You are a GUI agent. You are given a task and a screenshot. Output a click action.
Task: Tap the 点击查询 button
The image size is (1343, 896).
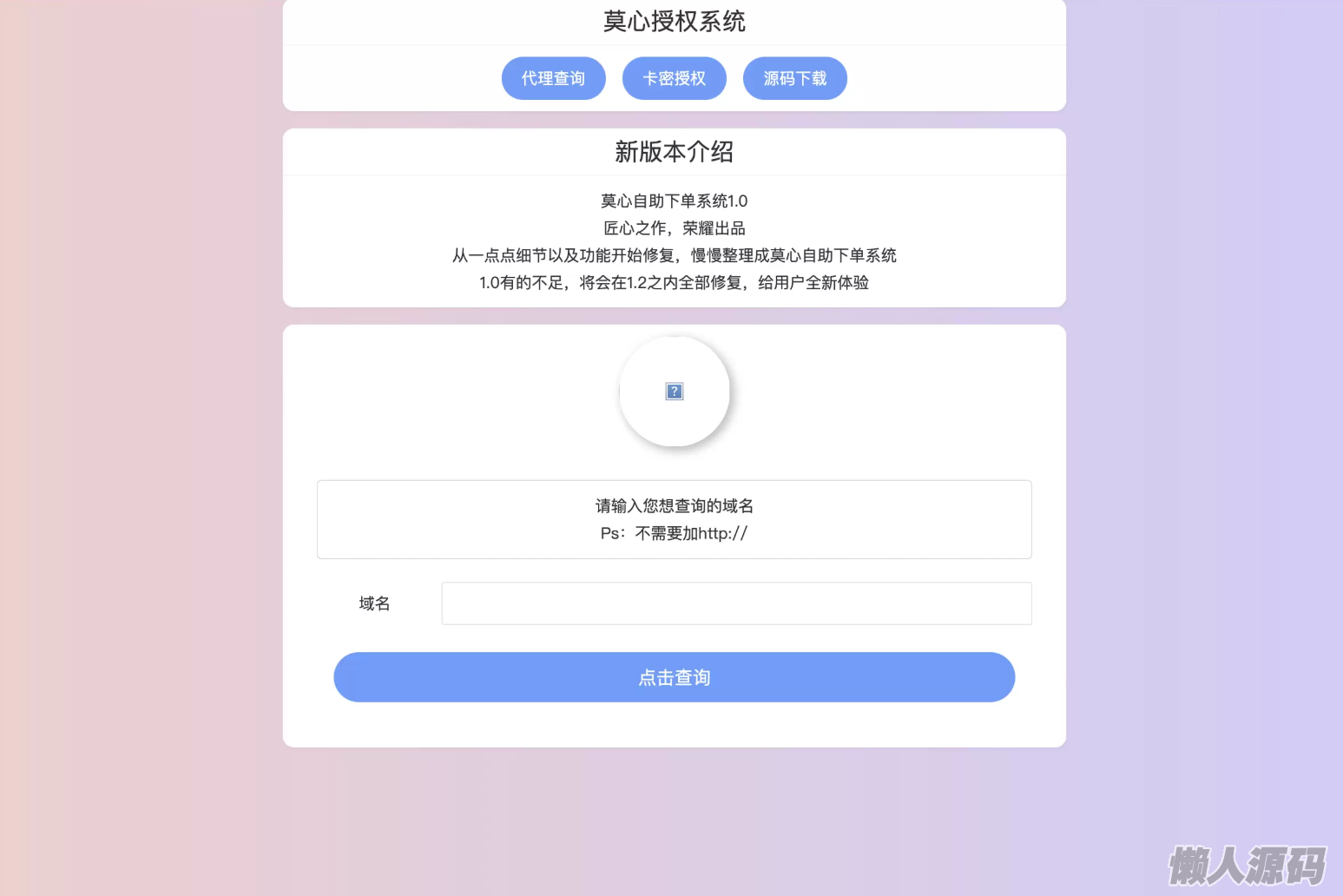tap(674, 677)
